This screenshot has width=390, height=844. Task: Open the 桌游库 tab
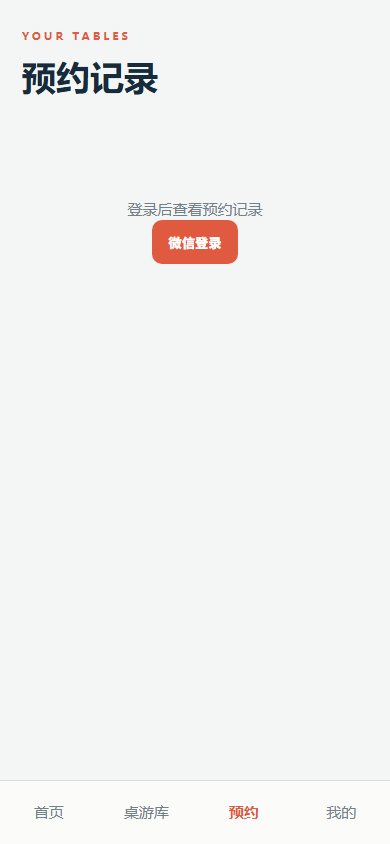146,812
